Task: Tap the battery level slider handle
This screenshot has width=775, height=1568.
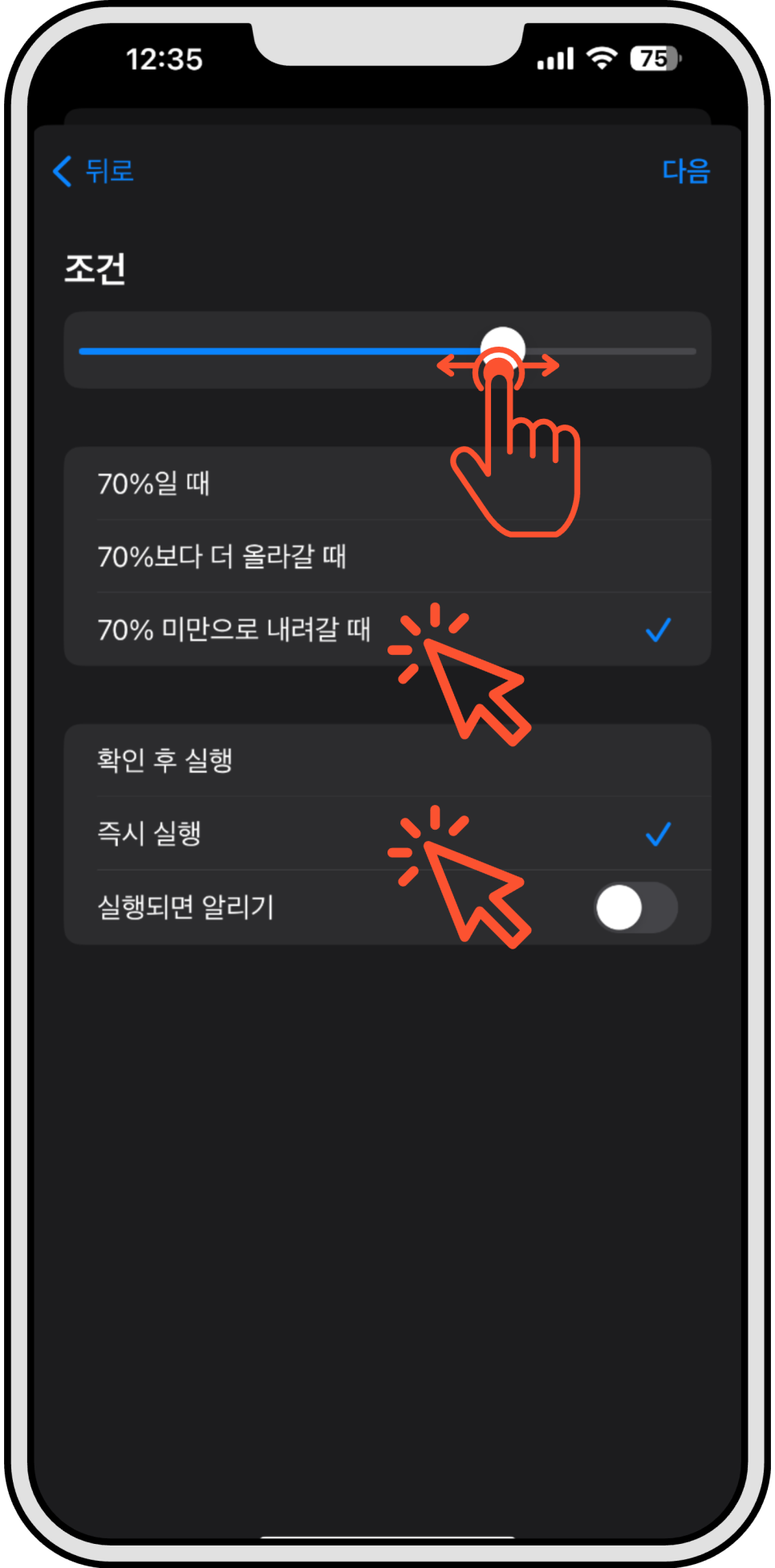Action: pyautogui.click(x=502, y=350)
